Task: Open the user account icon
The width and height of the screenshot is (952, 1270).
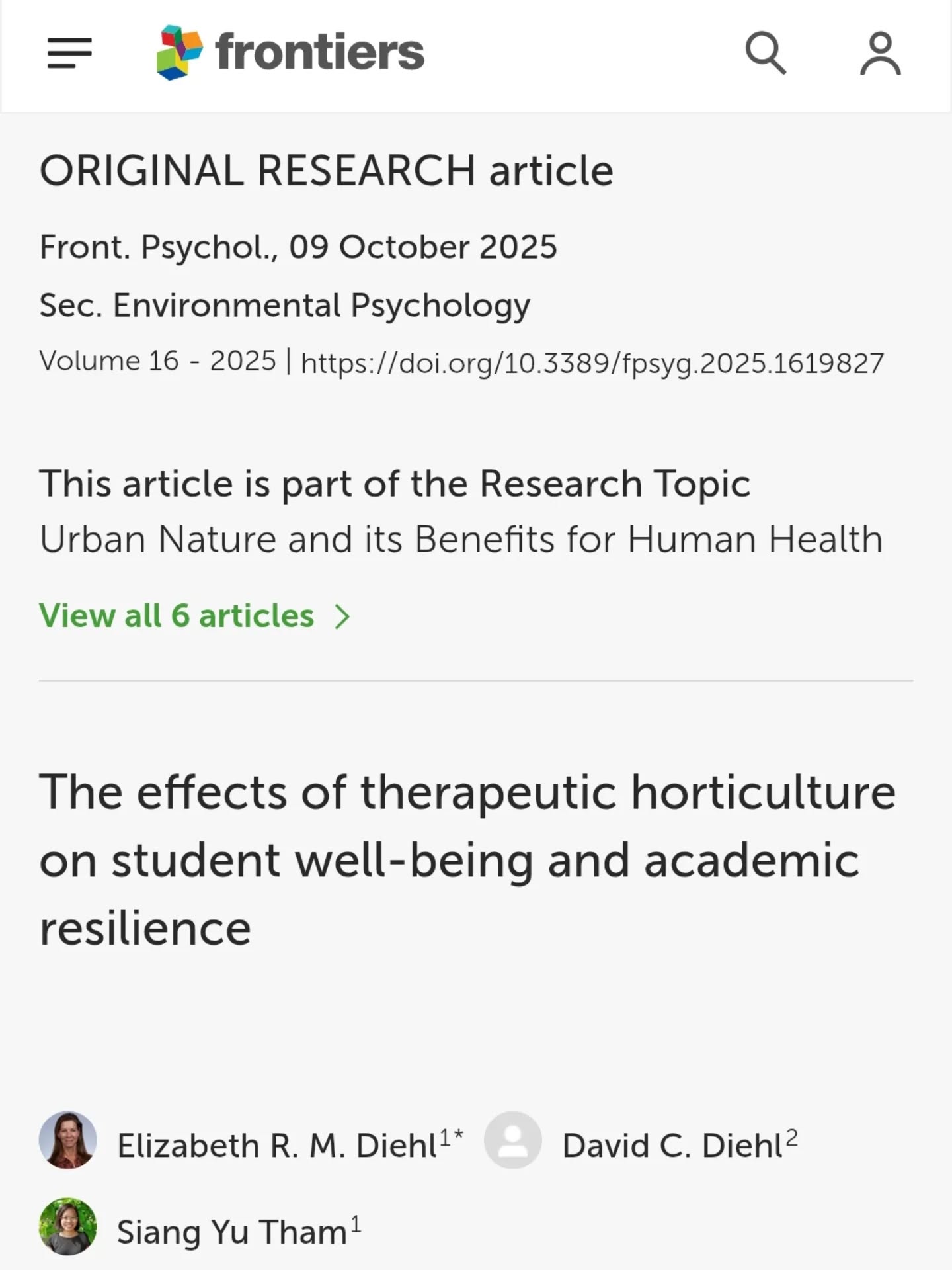Action: pyautogui.click(x=880, y=53)
